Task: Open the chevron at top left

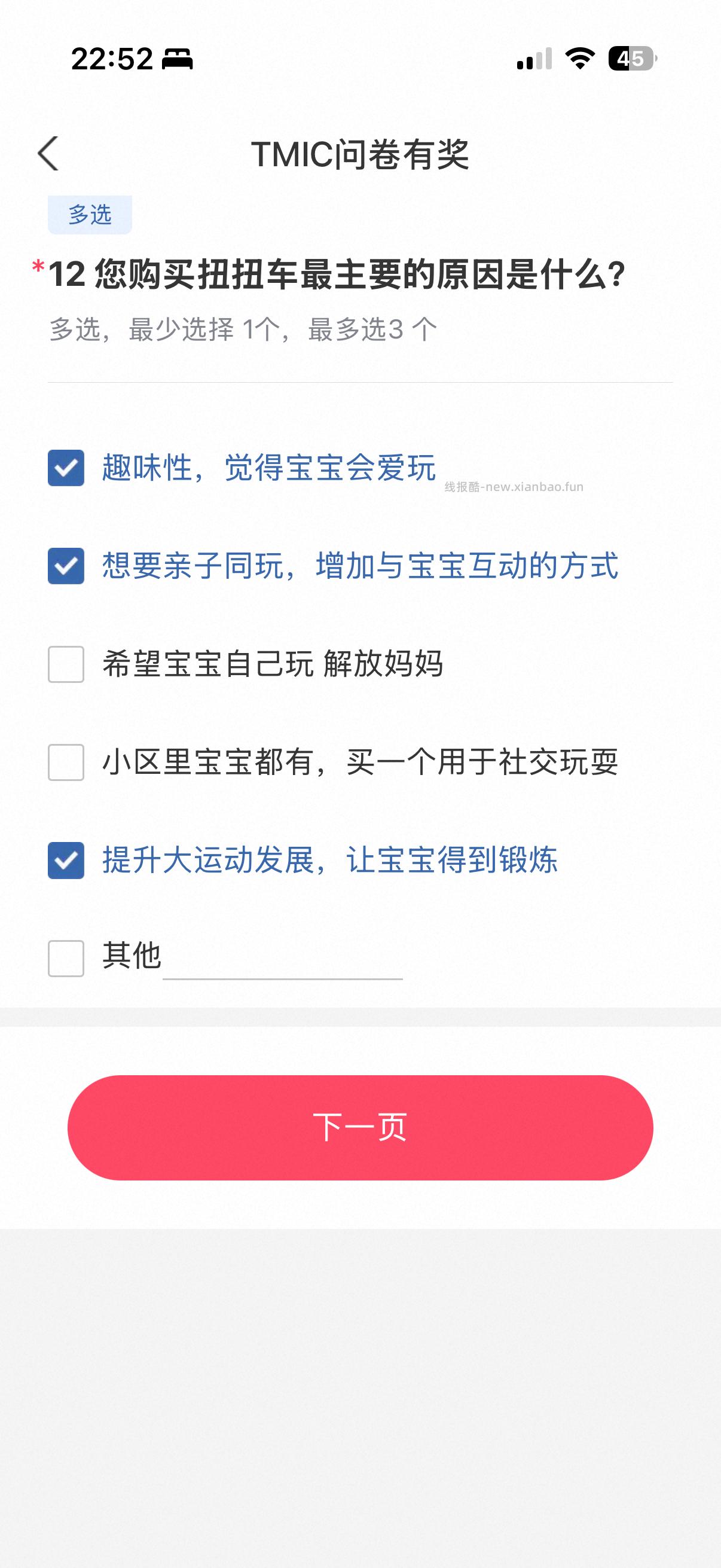Action: pos(48,154)
